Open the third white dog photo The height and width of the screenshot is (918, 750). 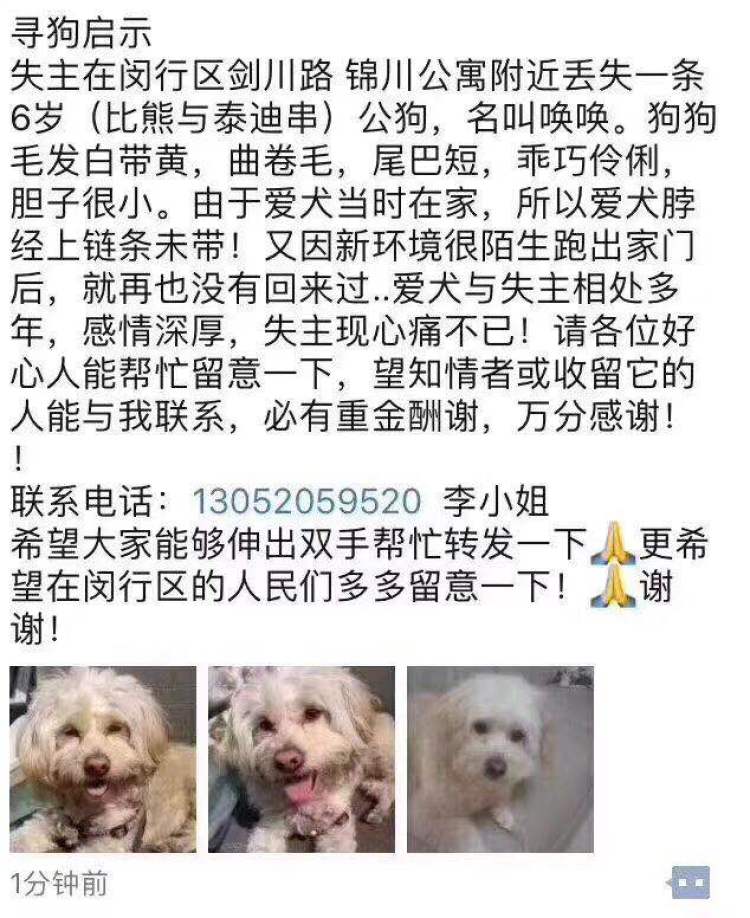pyautogui.click(x=500, y=759)
